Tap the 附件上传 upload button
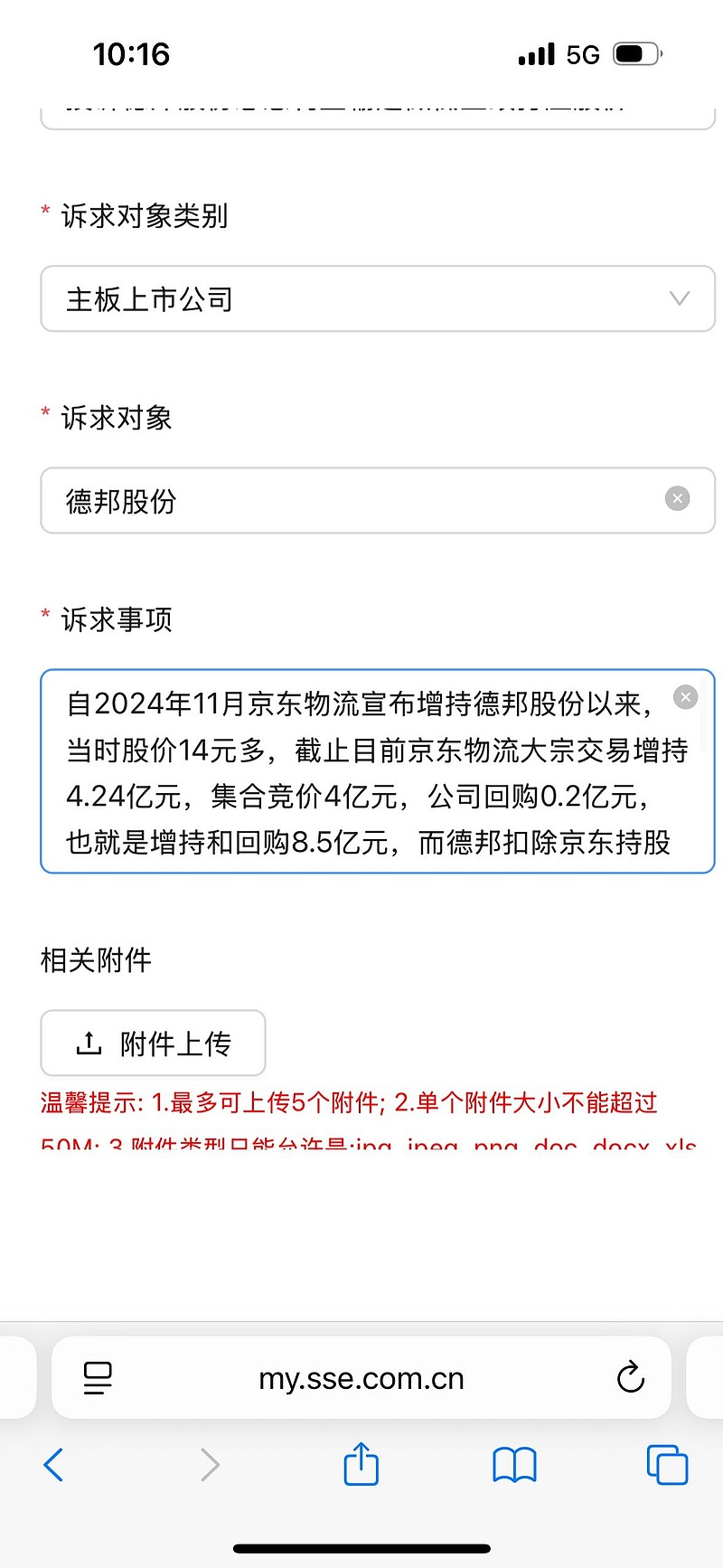 [x=153, y=1043]
